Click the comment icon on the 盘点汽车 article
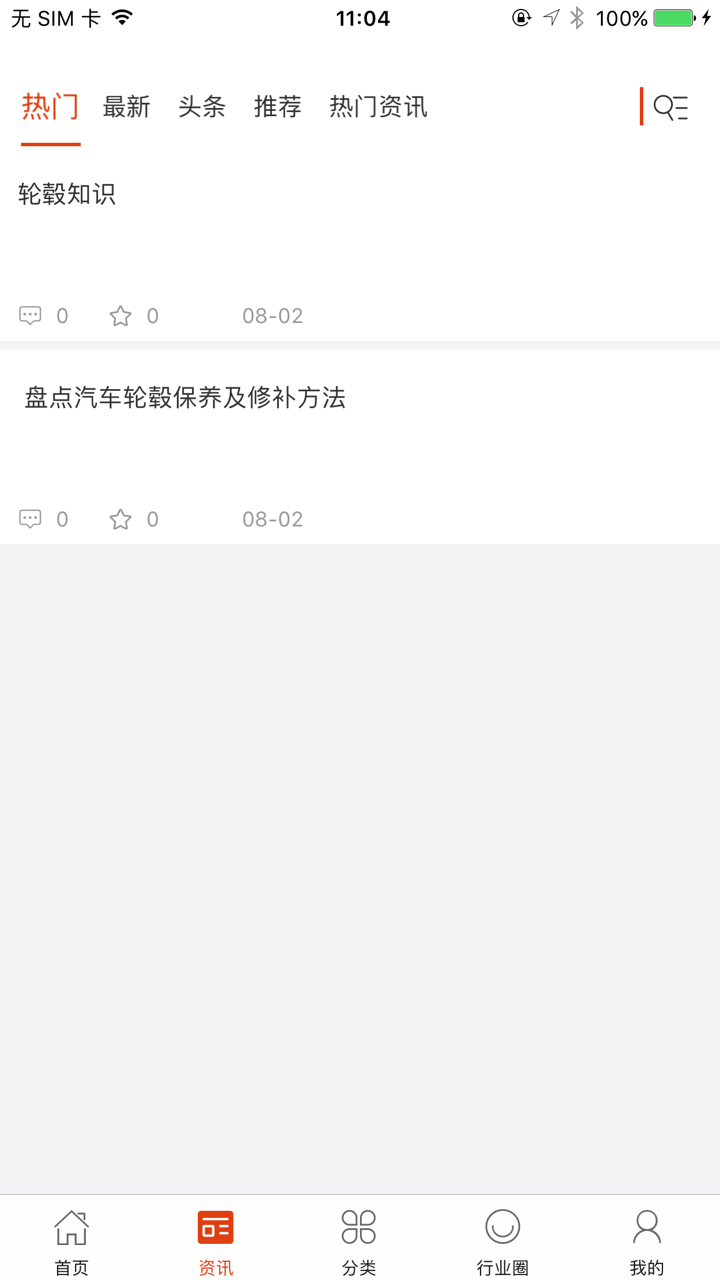Screen dimensions: 720x1280 [x=30, y=518]
